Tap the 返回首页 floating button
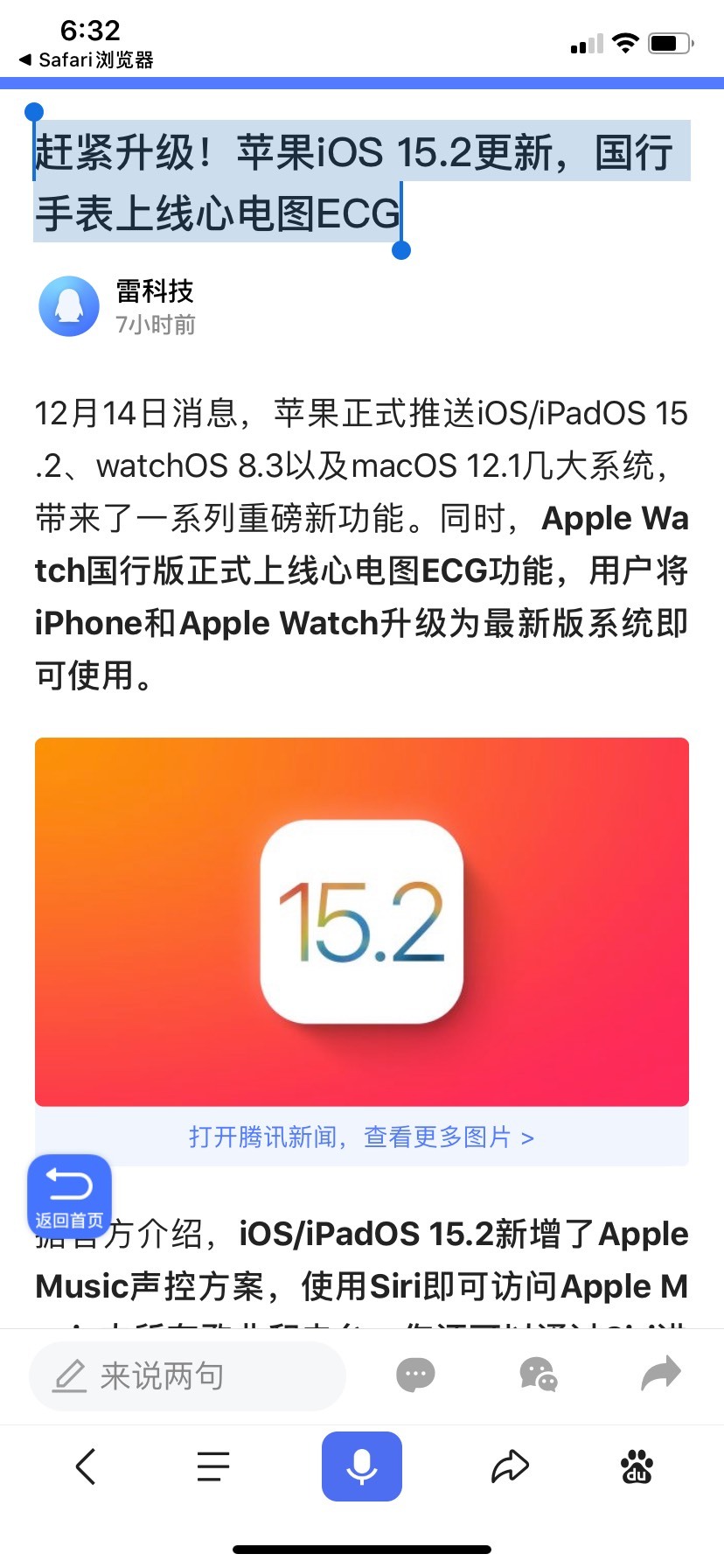This screenshot has width=724, height=1568. 69,1196
